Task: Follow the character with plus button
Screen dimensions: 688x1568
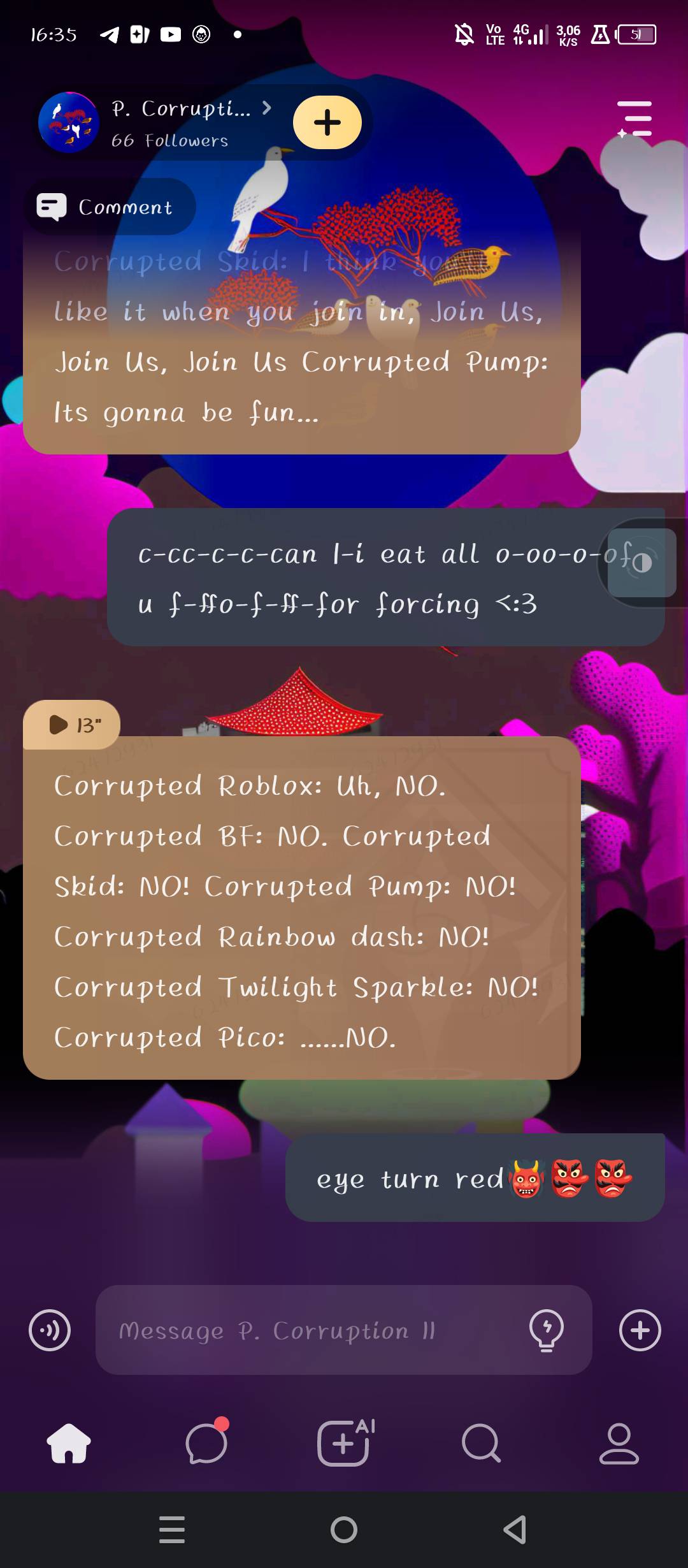Action: pos(327,122)
